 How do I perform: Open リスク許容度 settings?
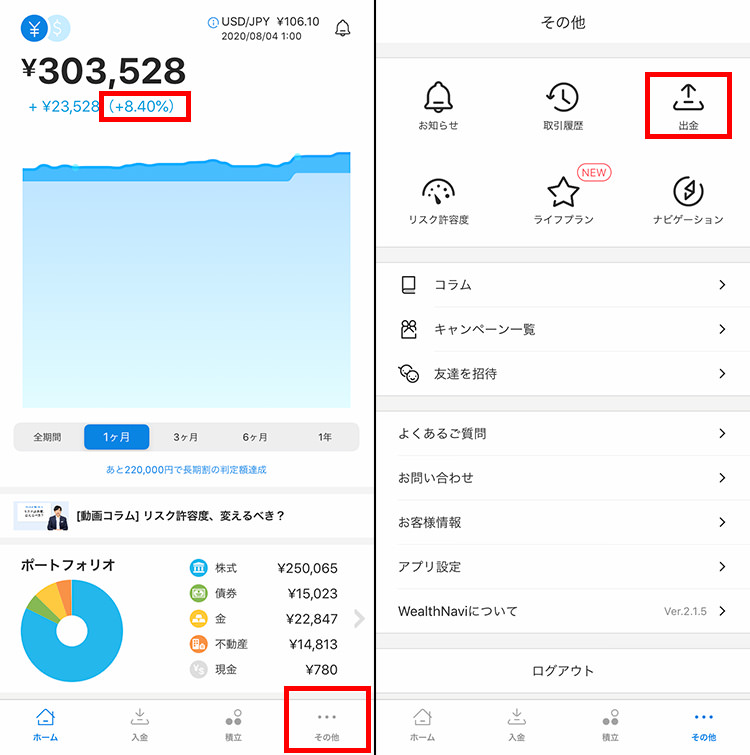pos(439,198)
